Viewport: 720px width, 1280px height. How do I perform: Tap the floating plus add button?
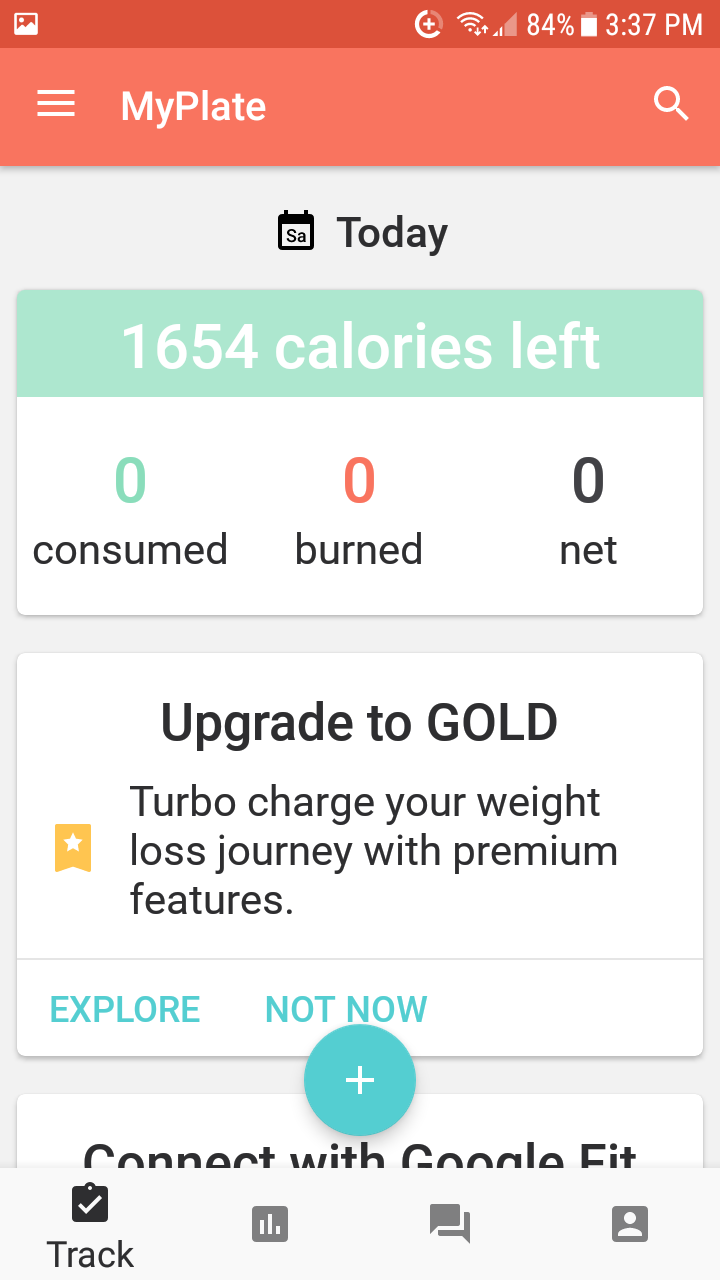click(x=360, y=1080)
